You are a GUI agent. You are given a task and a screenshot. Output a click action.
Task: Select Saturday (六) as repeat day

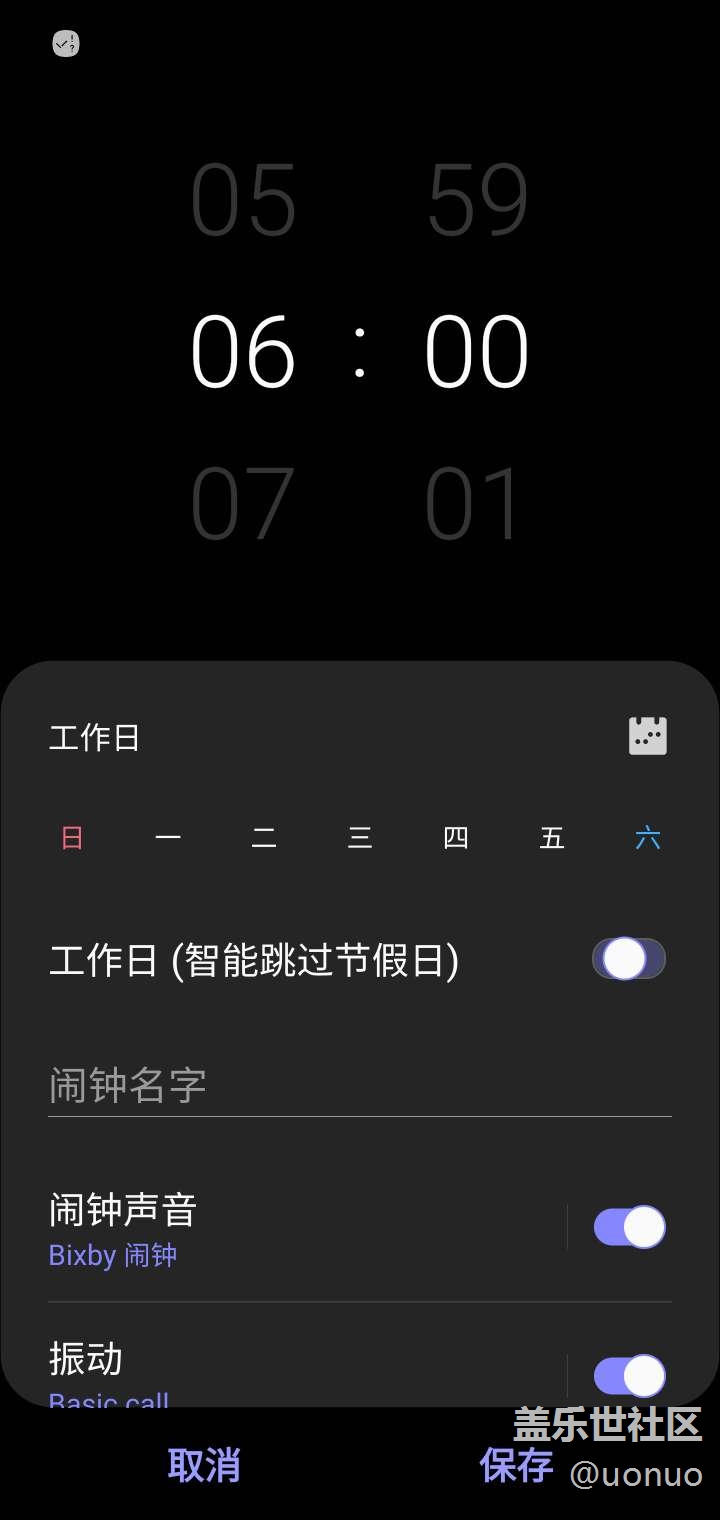(648, 838)
